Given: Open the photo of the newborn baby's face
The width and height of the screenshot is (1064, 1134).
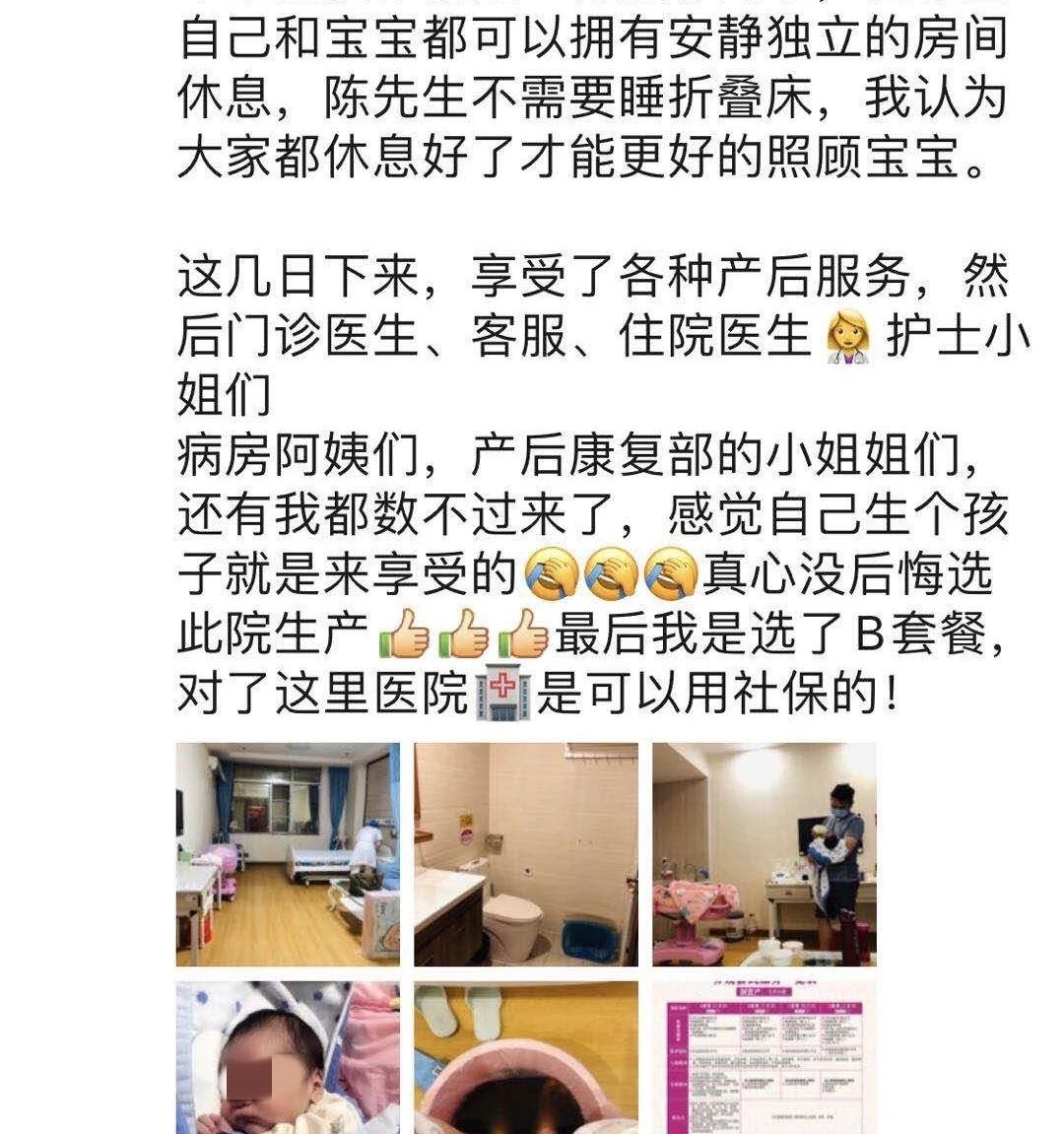Looking at the screenshot, I should point(288,1057).
